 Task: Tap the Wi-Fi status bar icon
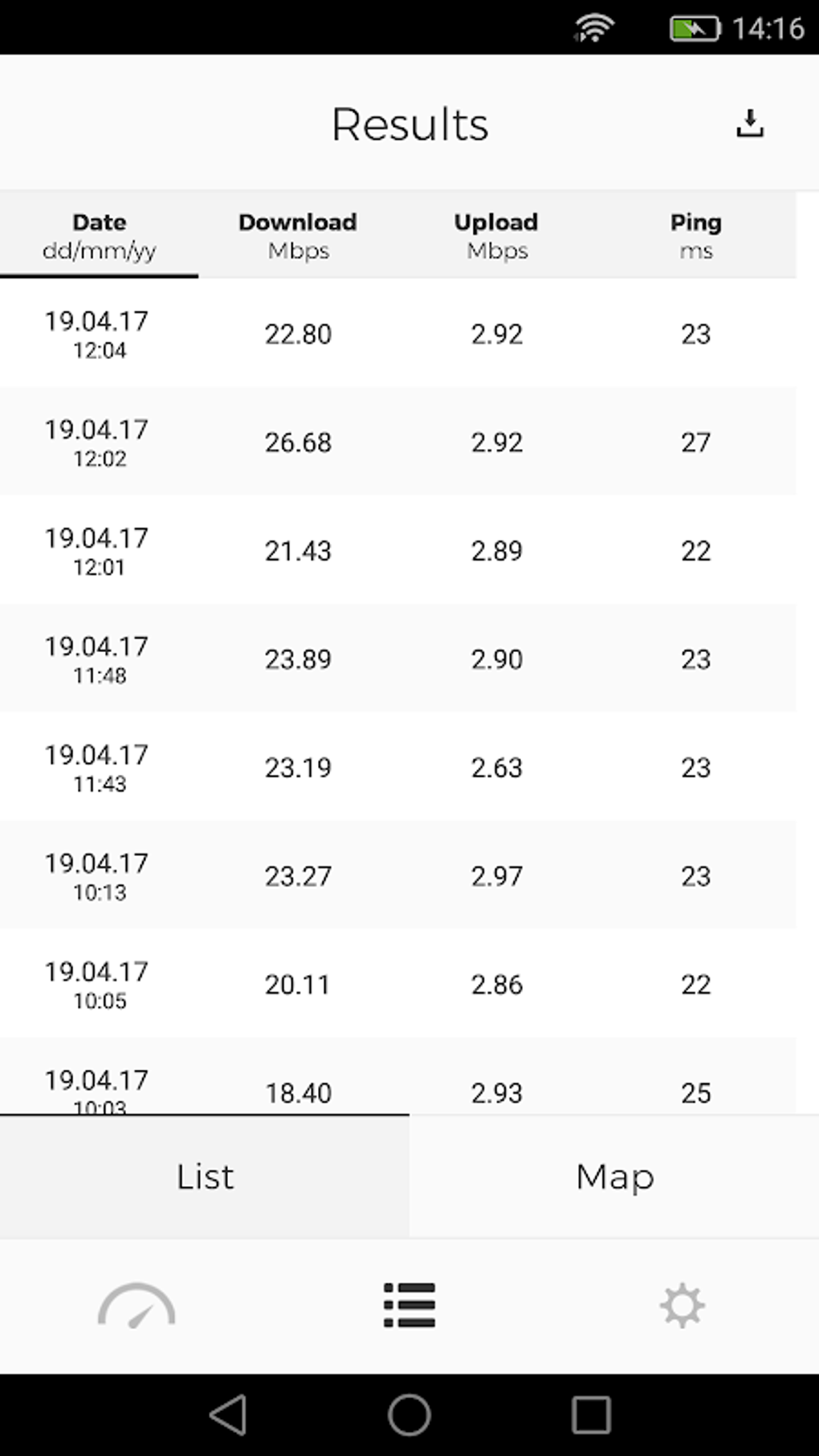click(x=593, y=27)
